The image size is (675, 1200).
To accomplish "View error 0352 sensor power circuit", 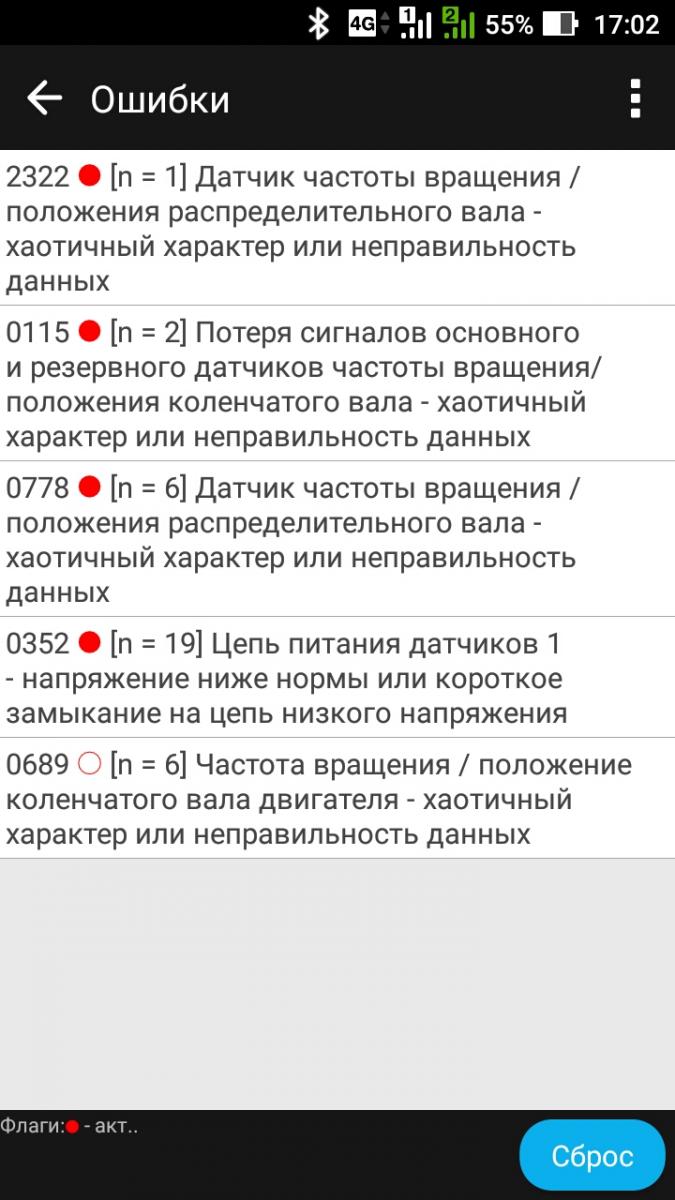I will tap(337, 678).
